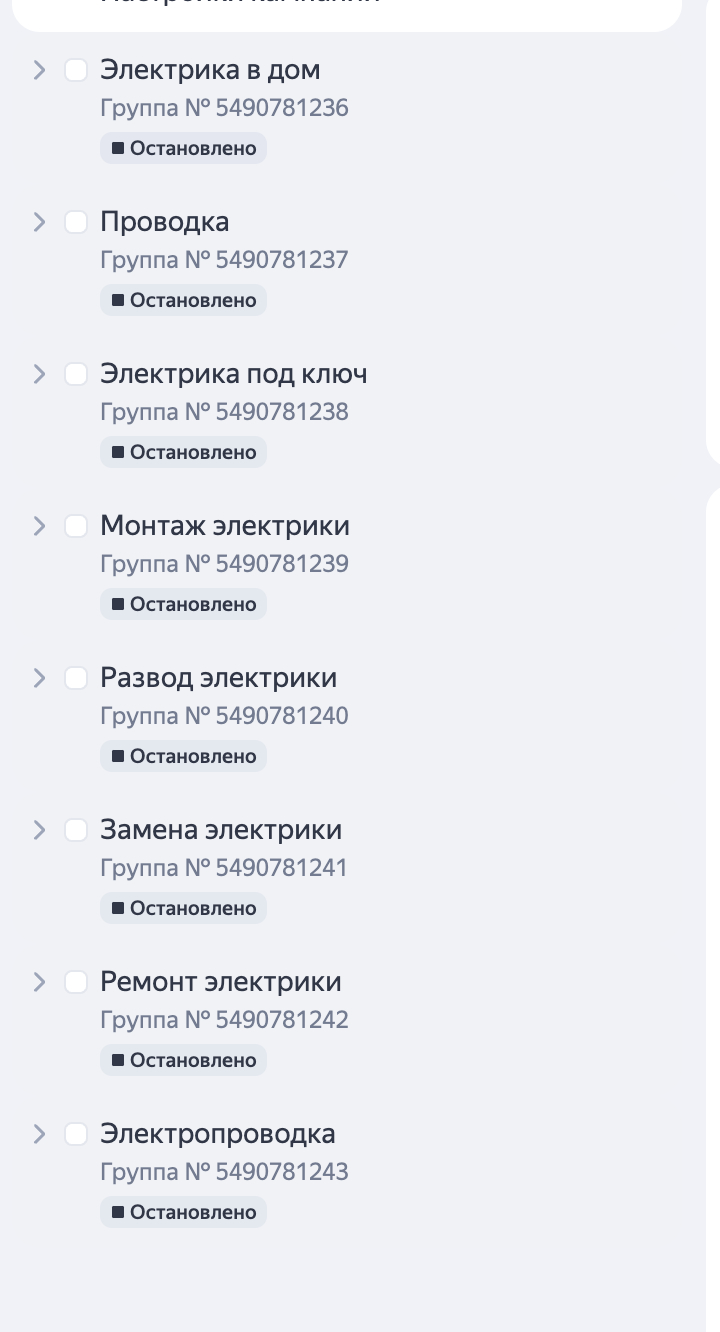Select the Электрика в дом checkbox

coord(76,70)
